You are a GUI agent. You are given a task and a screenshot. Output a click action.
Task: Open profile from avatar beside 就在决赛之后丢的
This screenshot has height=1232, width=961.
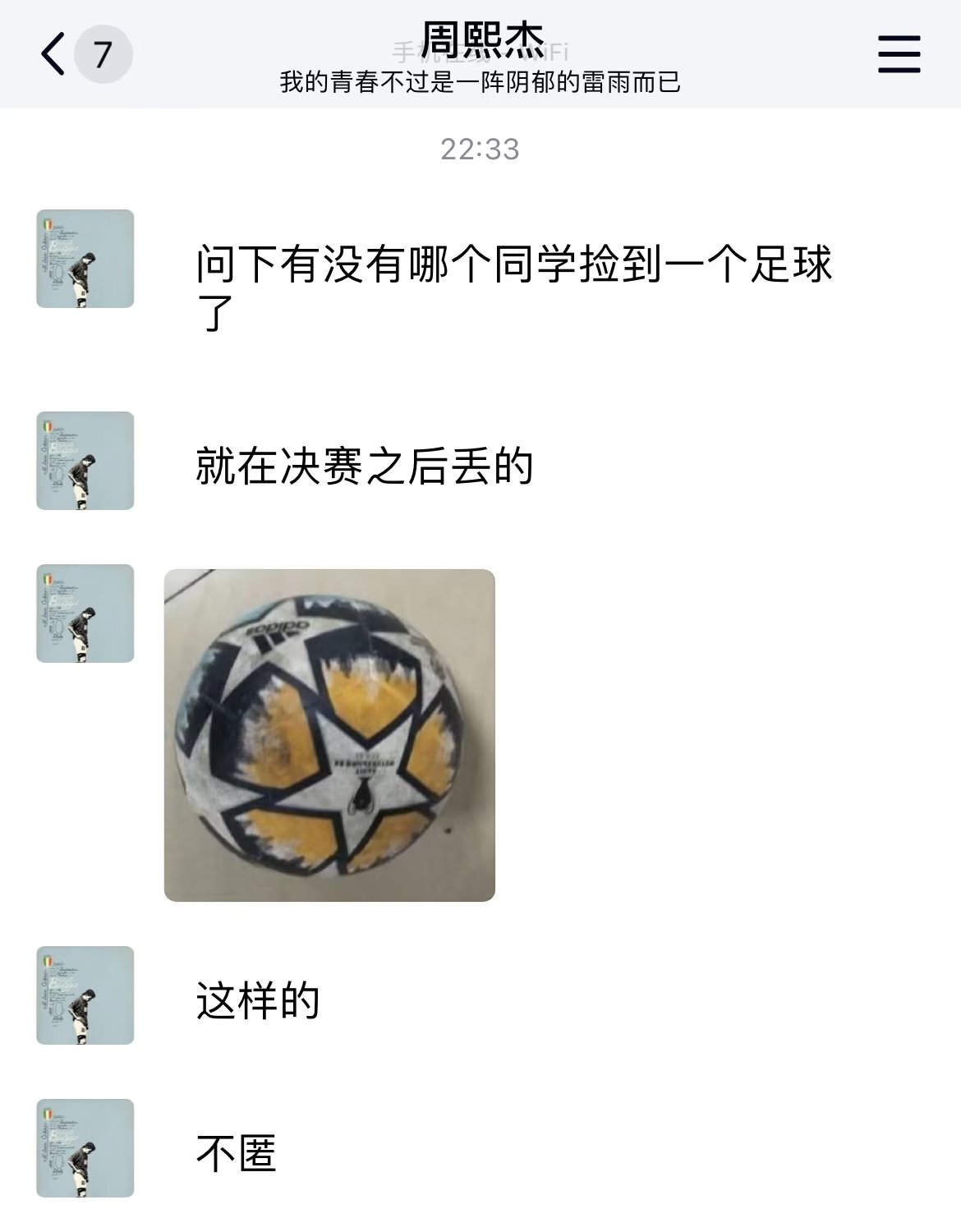pos(85,461)
